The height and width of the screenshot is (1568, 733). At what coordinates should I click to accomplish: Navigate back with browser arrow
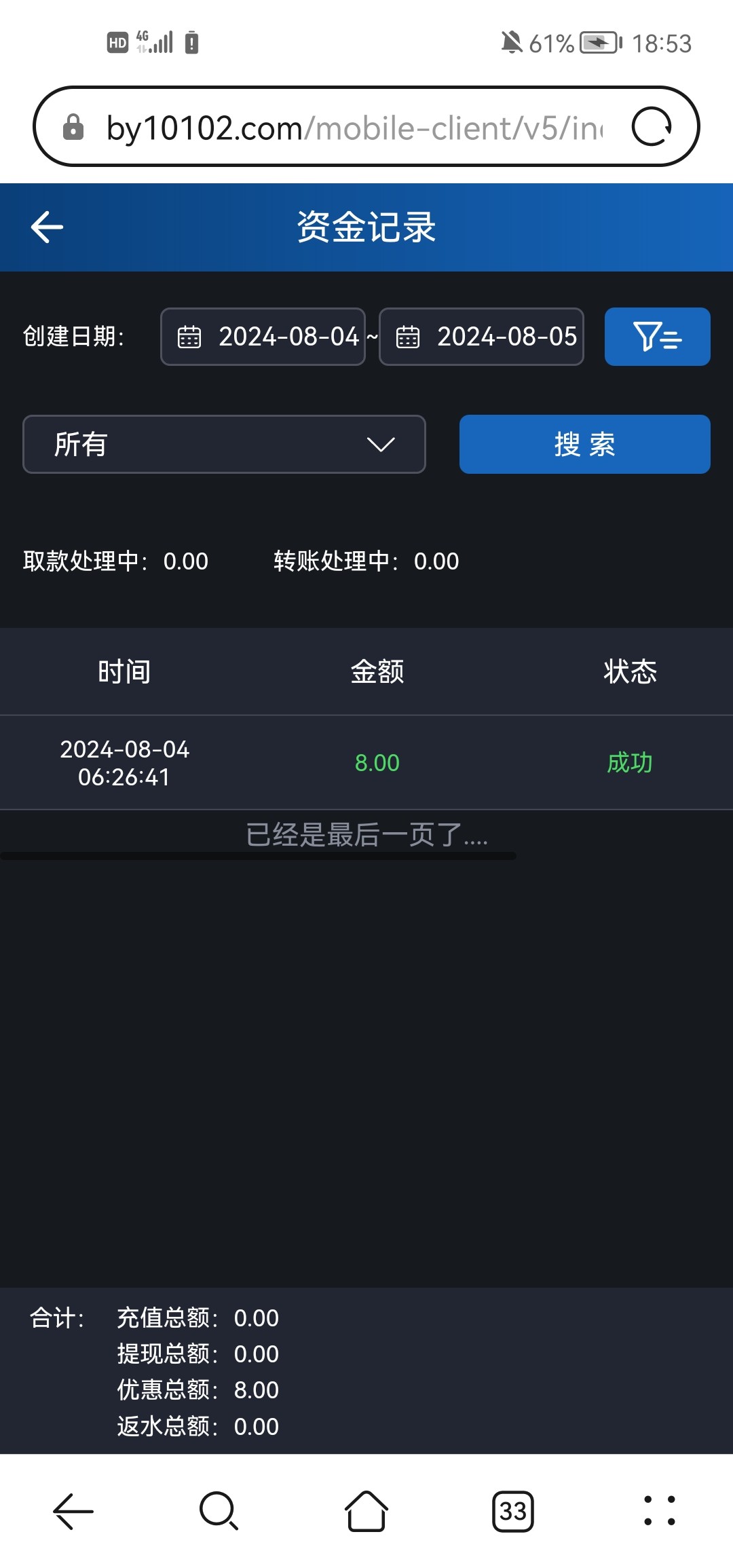[x=73, y=1512]
